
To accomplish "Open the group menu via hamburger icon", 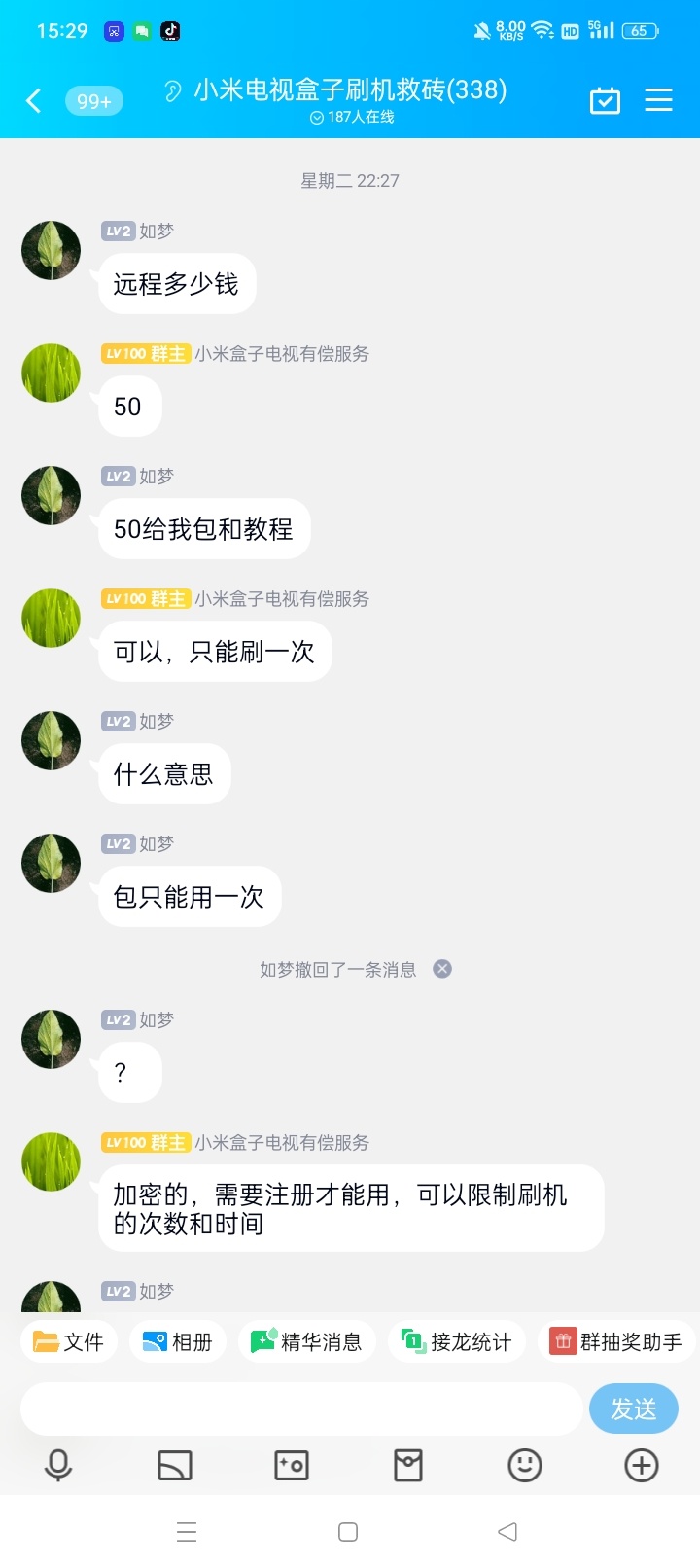I will (x=658, y=99).
